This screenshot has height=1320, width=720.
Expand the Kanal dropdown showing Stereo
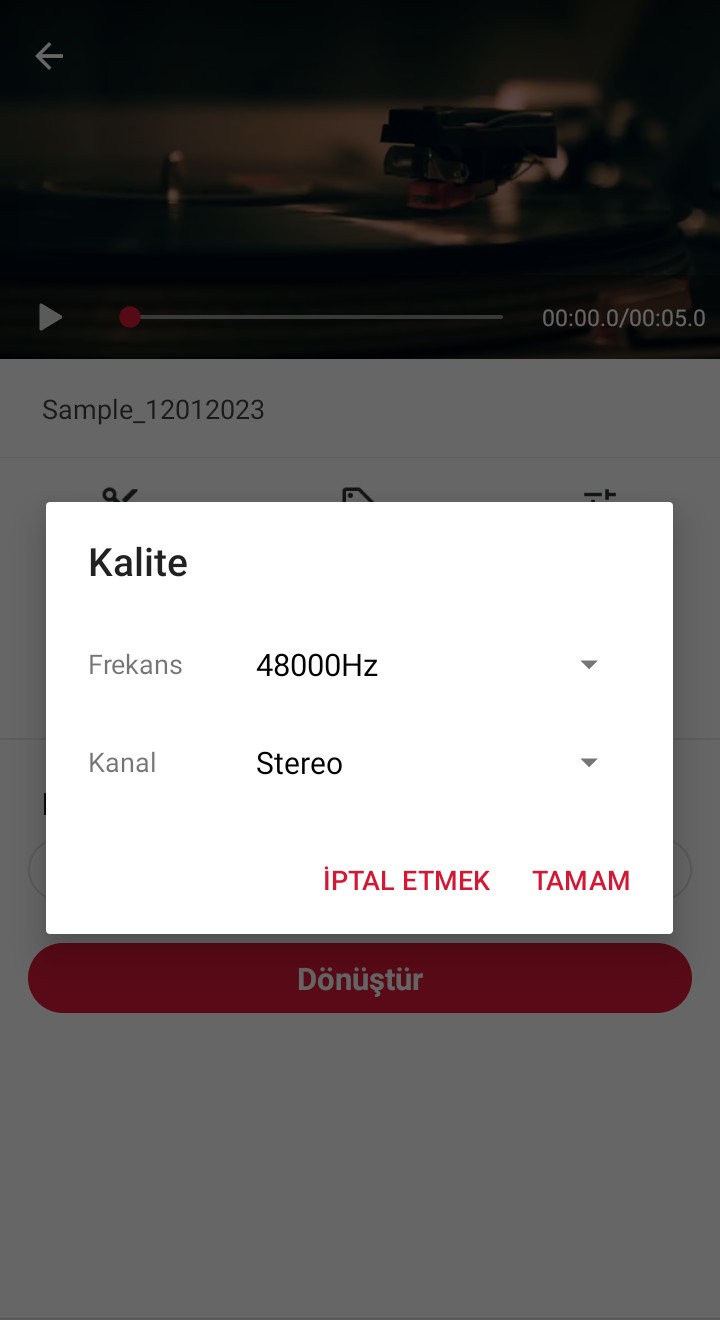click(426, 763)
